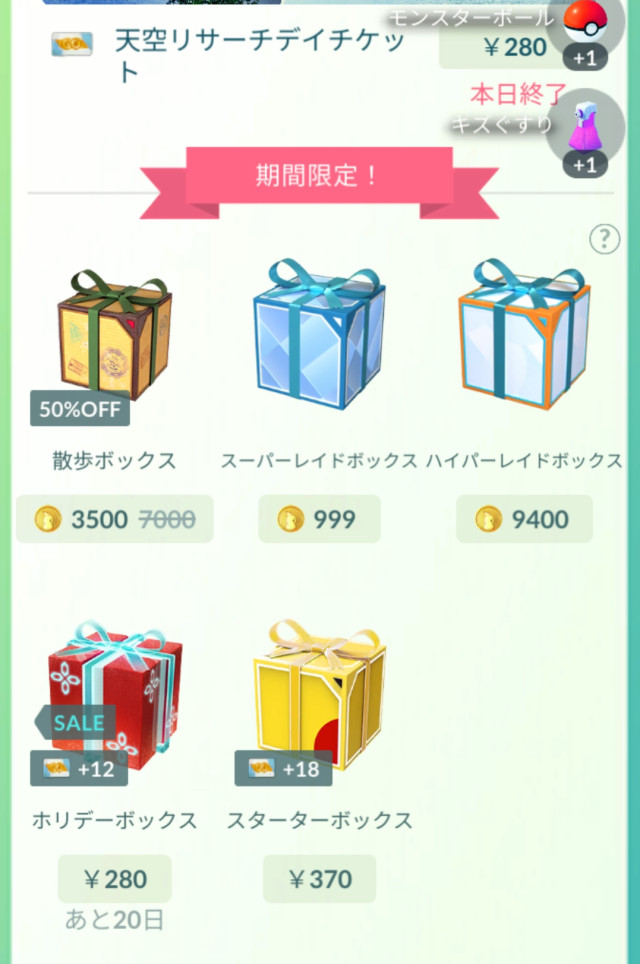Purchase スターターボックス for ¥370

click(x=319, y=879)
